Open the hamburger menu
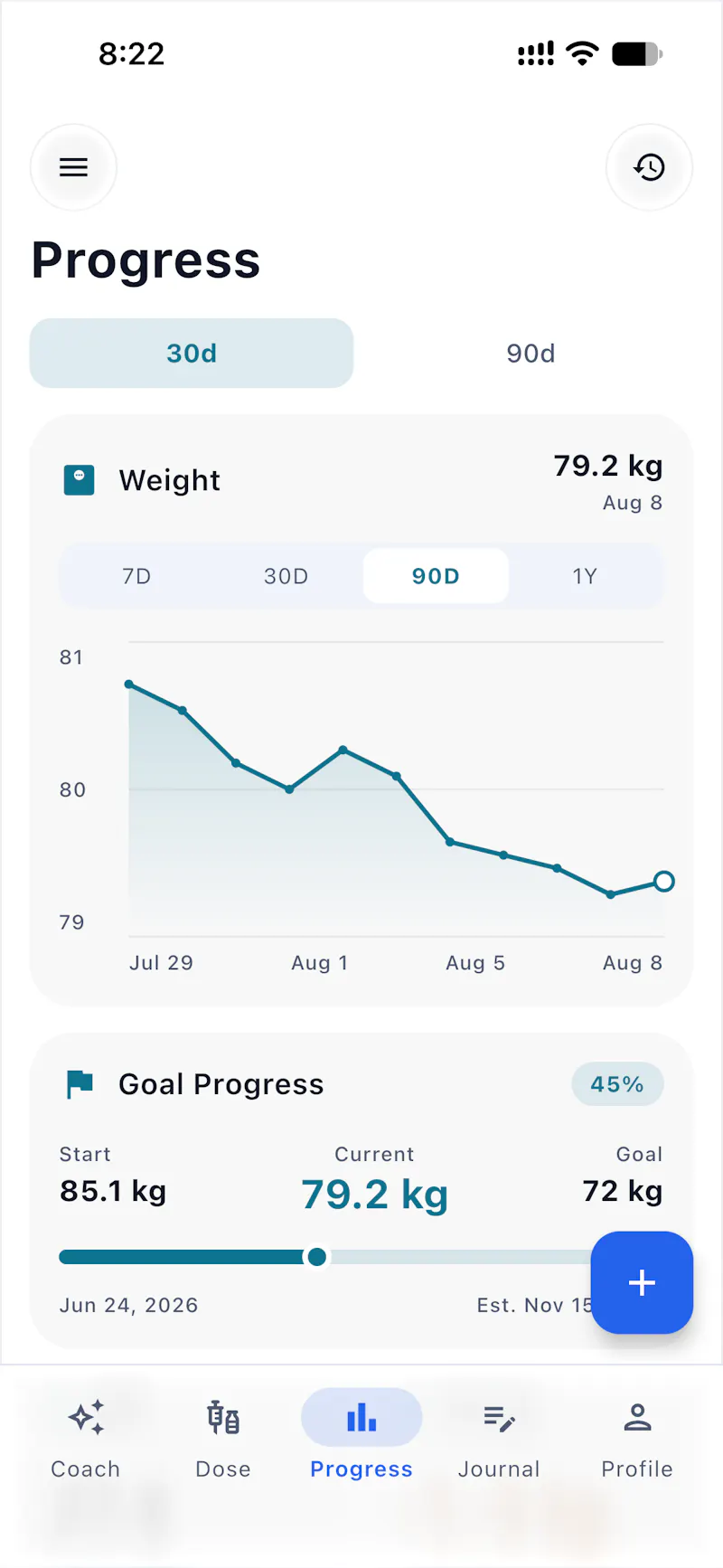This screenshot has height=1568, width=723. point(73,167)
